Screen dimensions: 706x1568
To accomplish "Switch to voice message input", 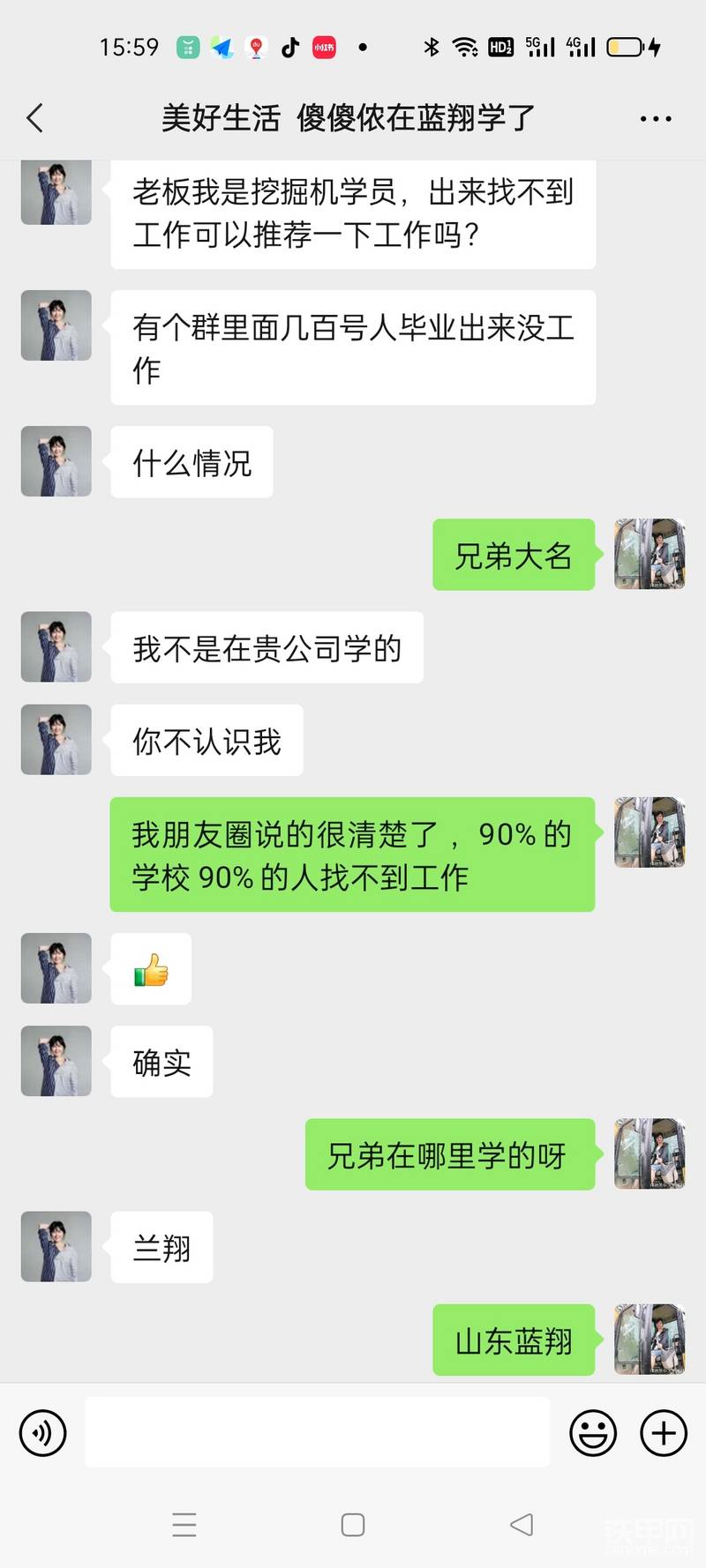I will coord(42,1432).
